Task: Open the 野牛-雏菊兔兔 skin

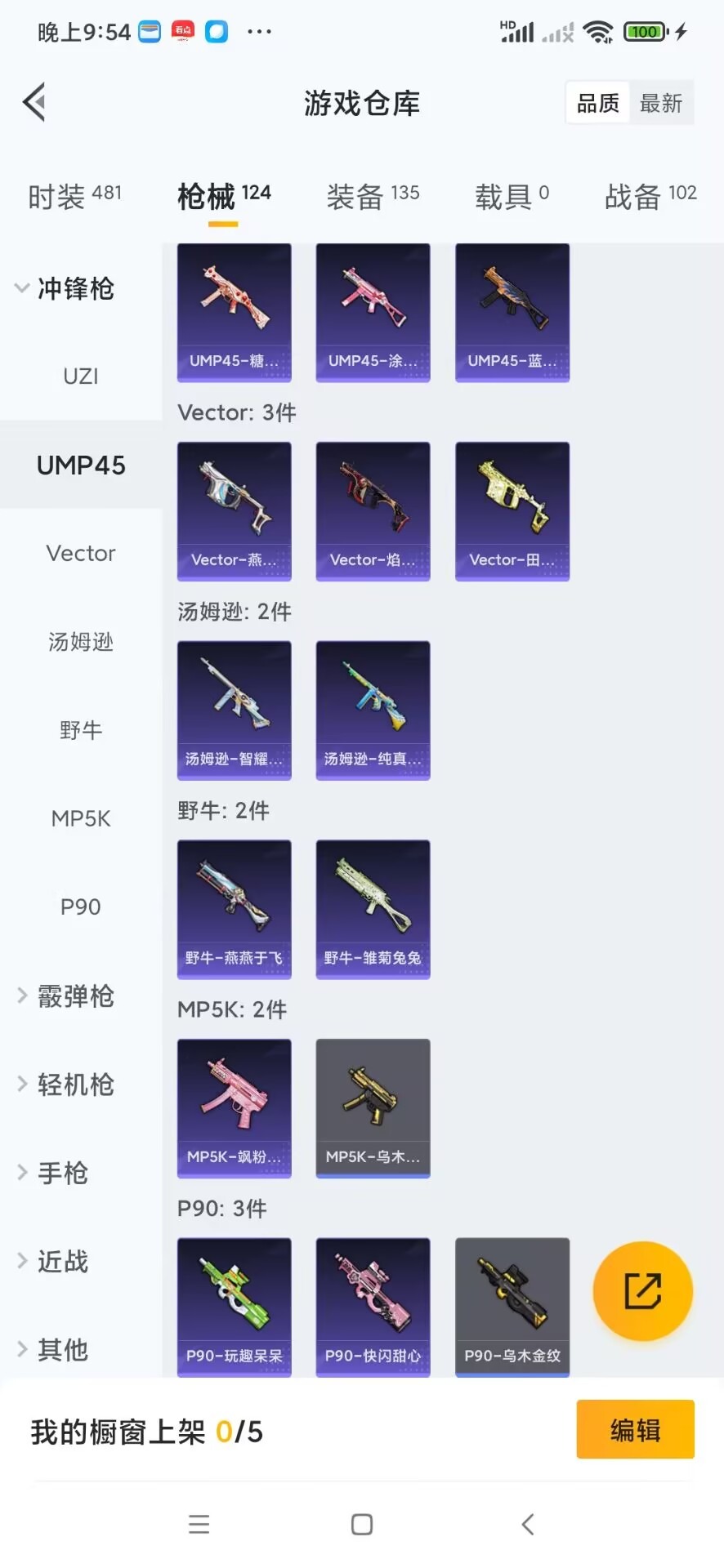Action: (x=373, y=908)
